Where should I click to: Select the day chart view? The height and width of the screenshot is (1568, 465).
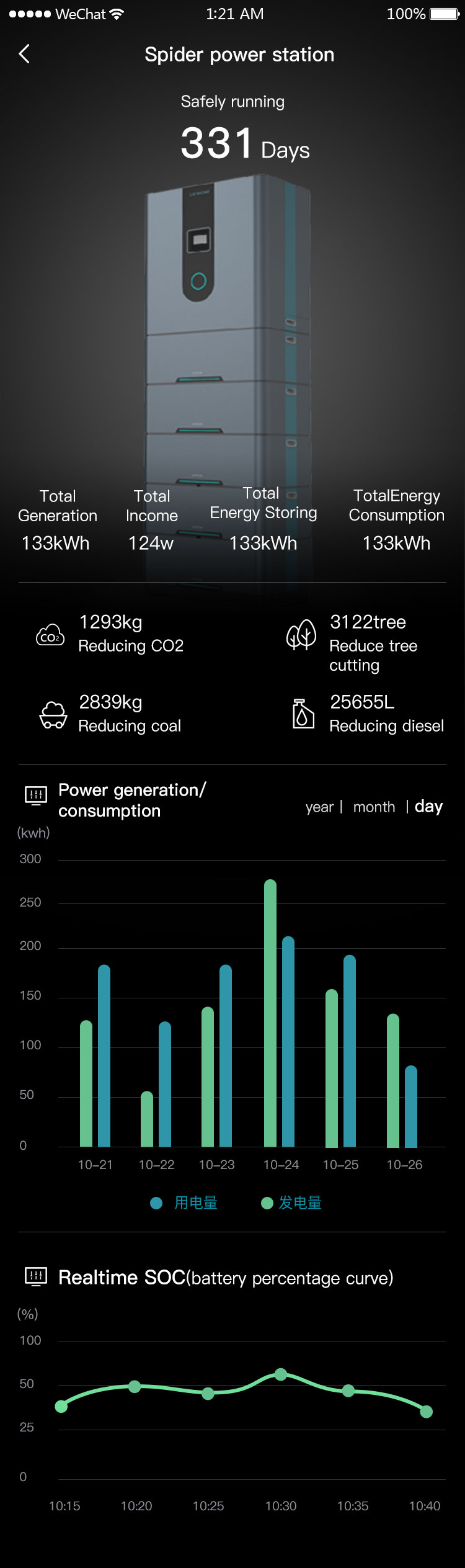tap(428, 807)
